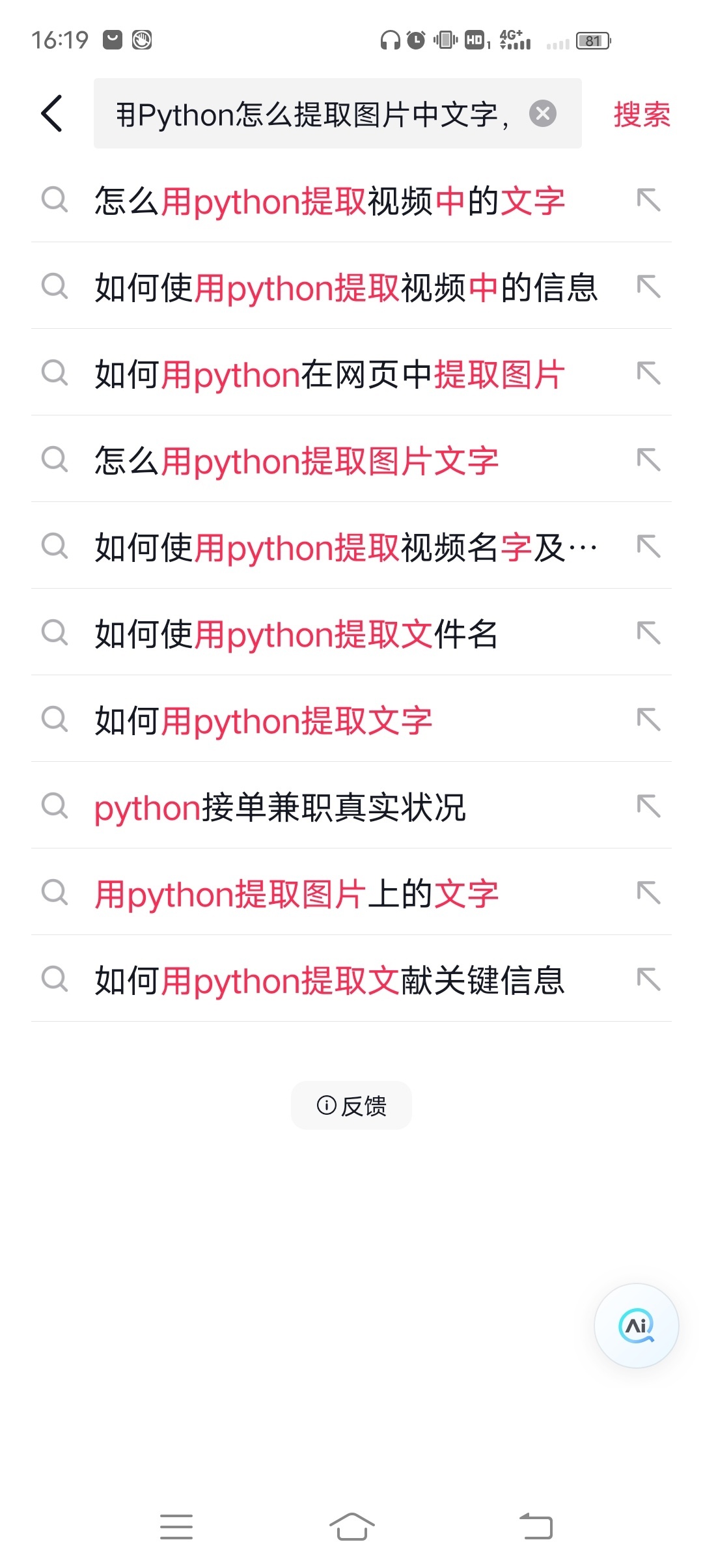
Task: Select suggestion 怎么用python提取视频中的文字
Action: tap(329, 200)
